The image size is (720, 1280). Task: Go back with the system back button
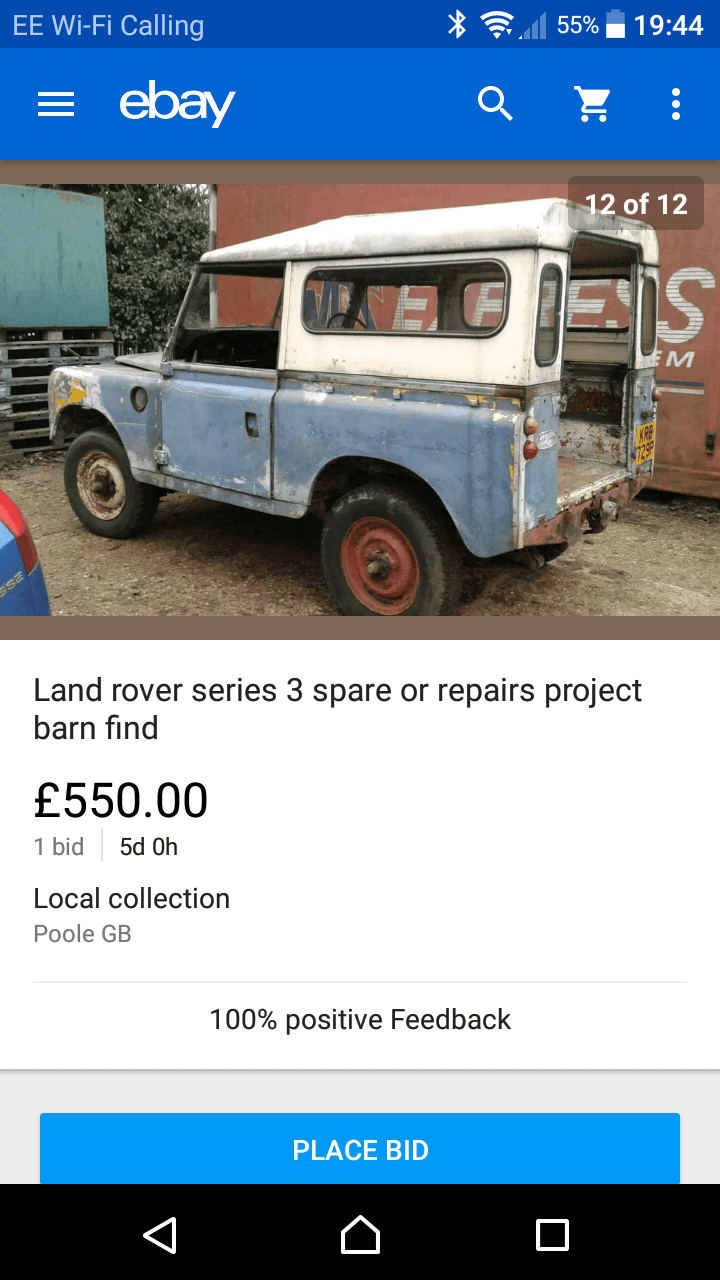[x=160, y=1234]
